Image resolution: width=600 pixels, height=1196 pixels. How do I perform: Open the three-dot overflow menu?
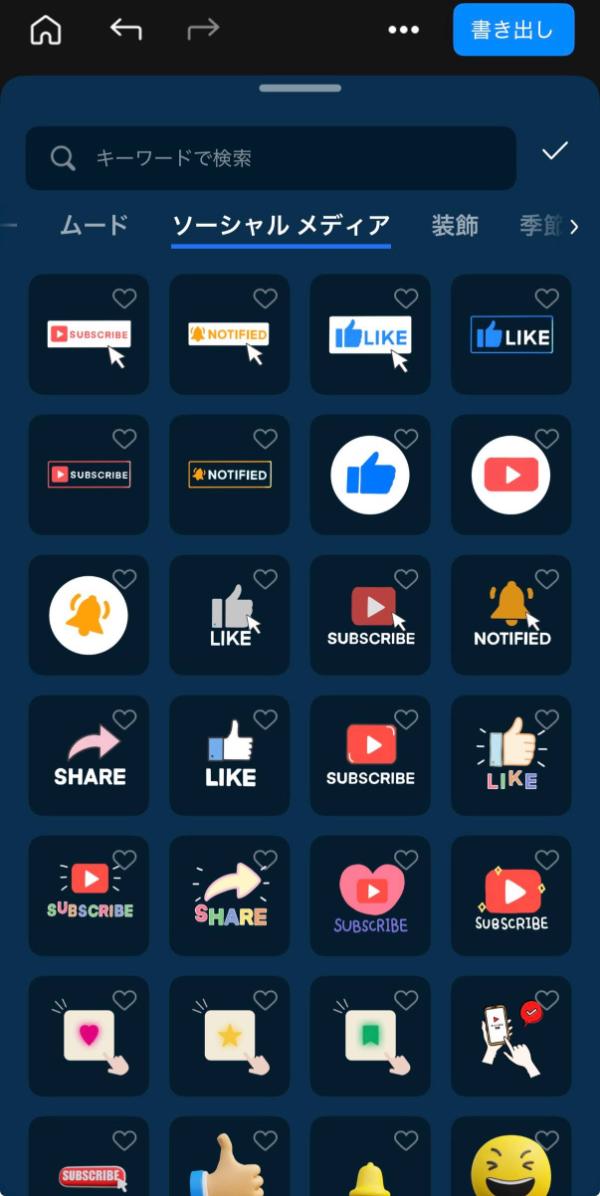pos(403,30)
